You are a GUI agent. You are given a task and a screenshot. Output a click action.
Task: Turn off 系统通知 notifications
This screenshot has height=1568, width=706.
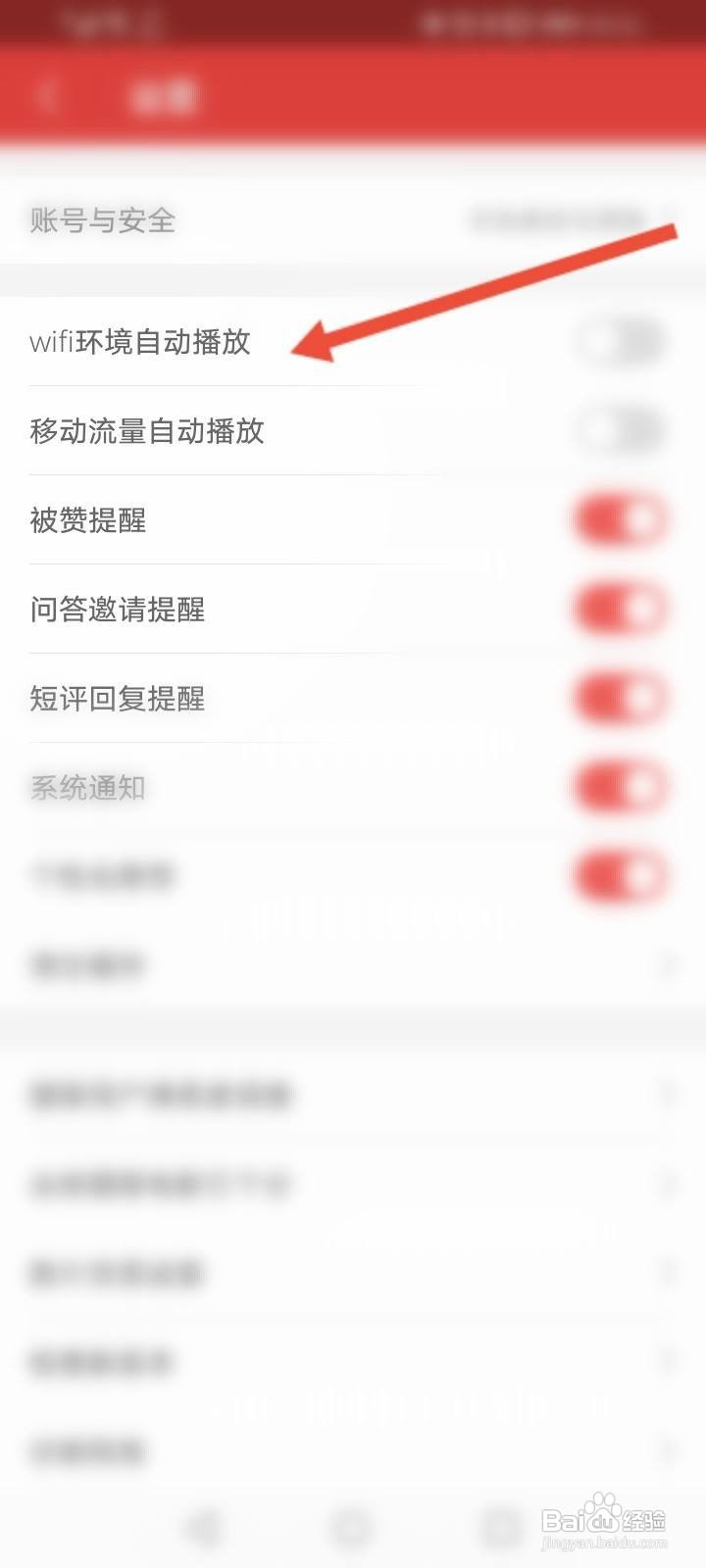coord(621,787)
